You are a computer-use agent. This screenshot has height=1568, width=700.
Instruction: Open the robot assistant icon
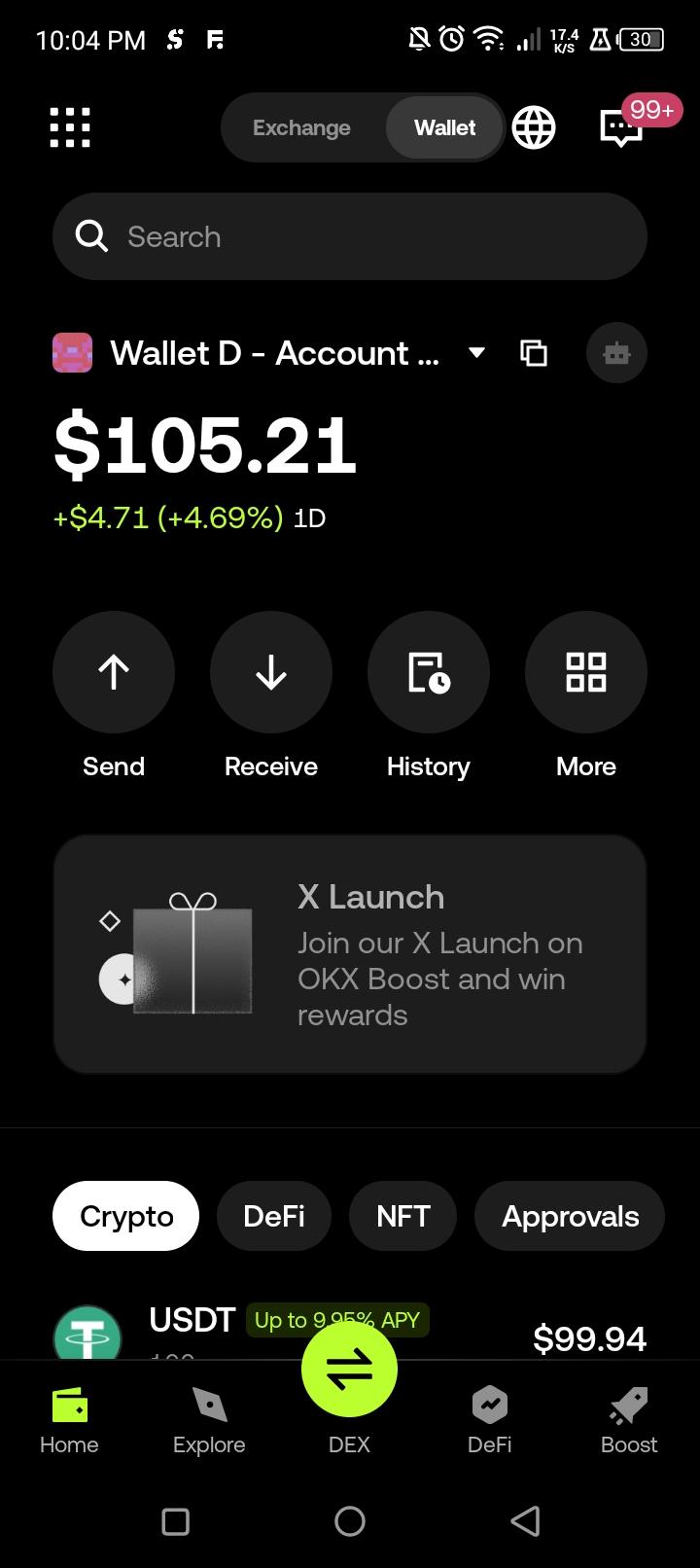point(616,353)
